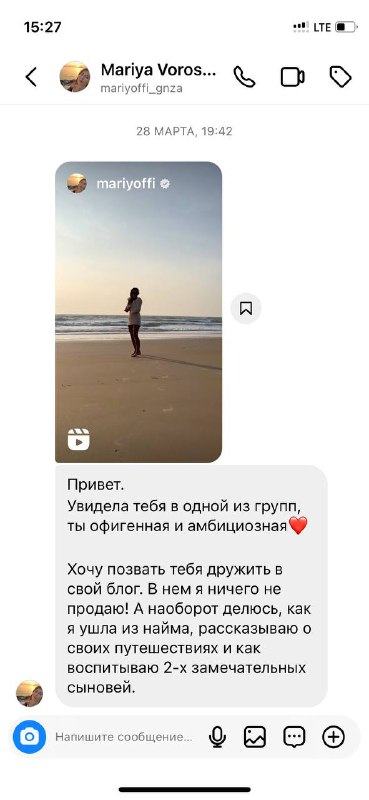Go back to the chat list

pos(31,77)
